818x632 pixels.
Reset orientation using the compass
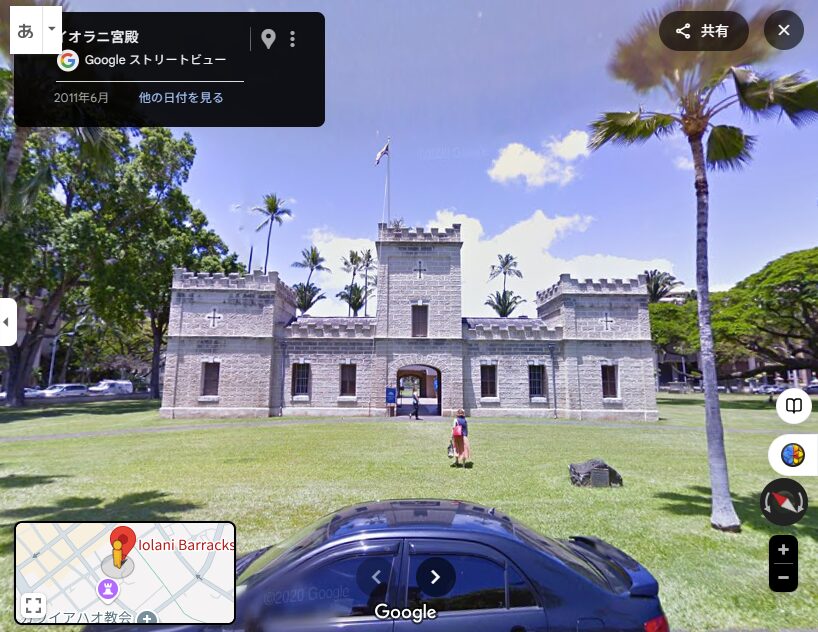[x=783, y=502]
